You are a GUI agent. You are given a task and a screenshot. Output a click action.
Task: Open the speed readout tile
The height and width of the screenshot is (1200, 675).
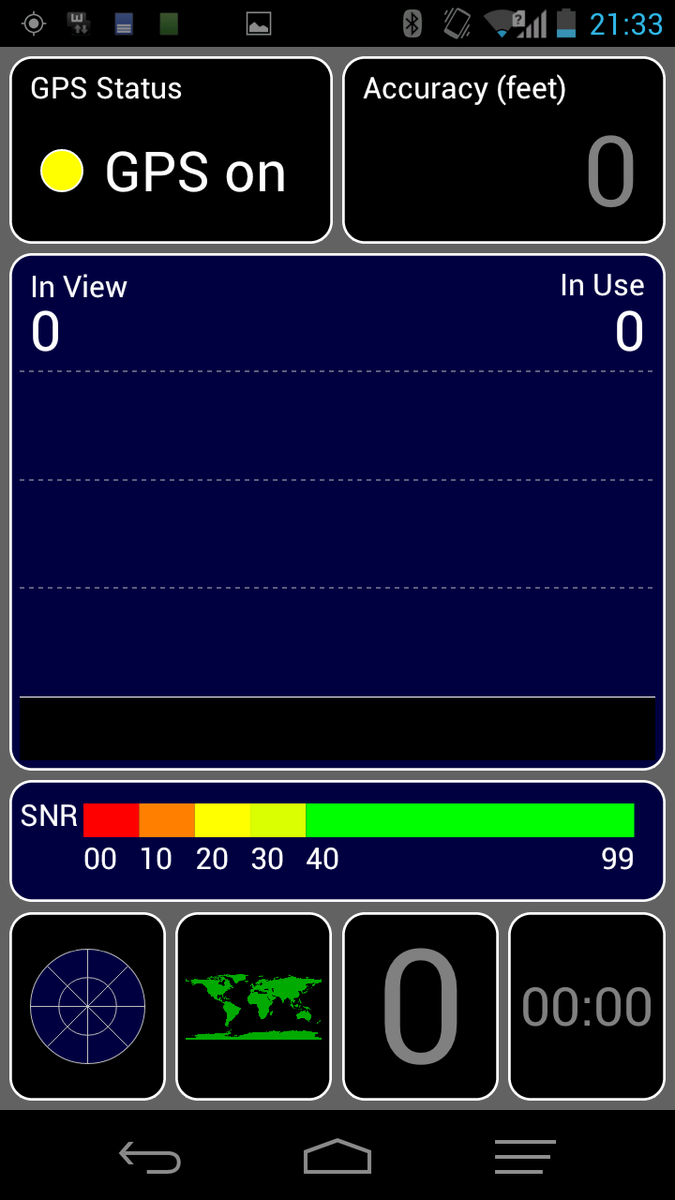(x=420, y=1006)
